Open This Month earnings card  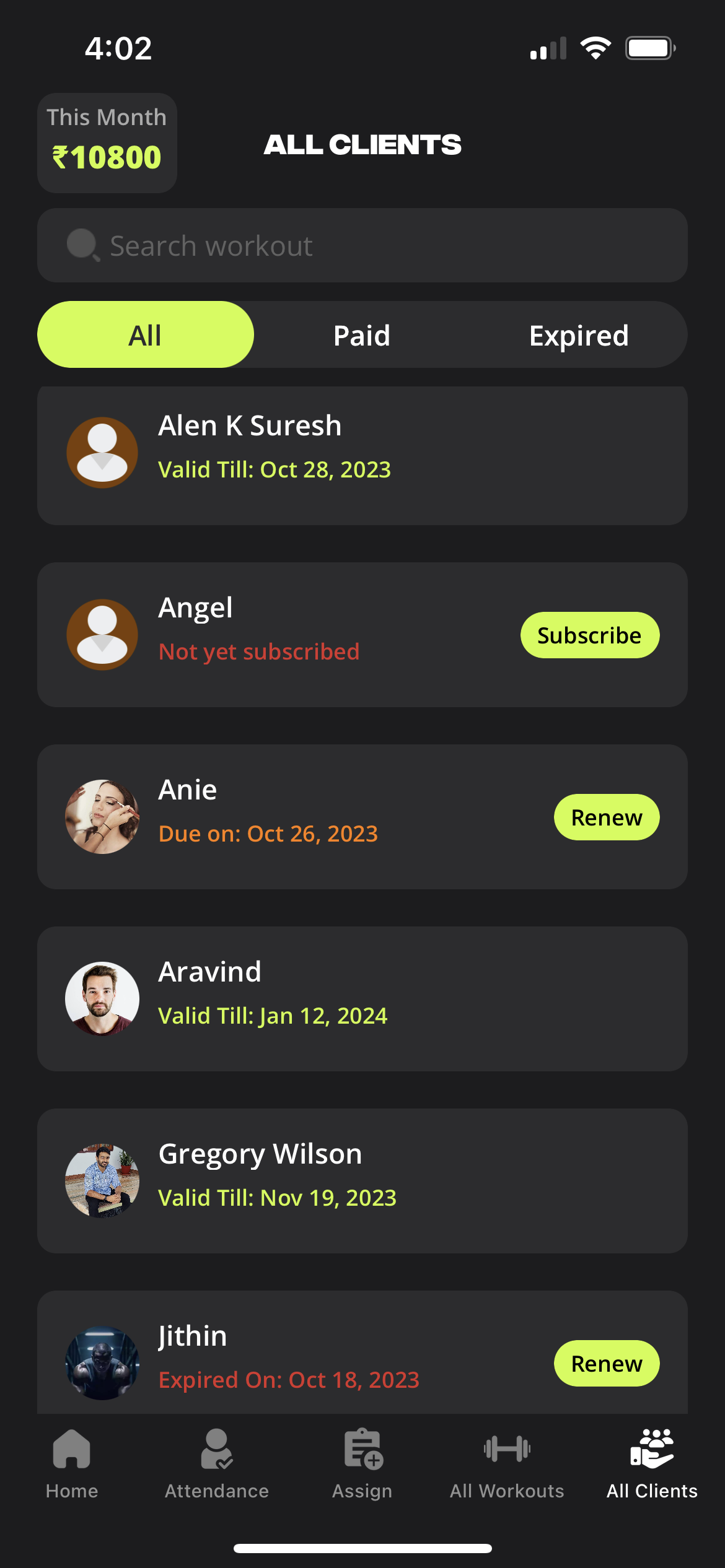tap(107, 143)
